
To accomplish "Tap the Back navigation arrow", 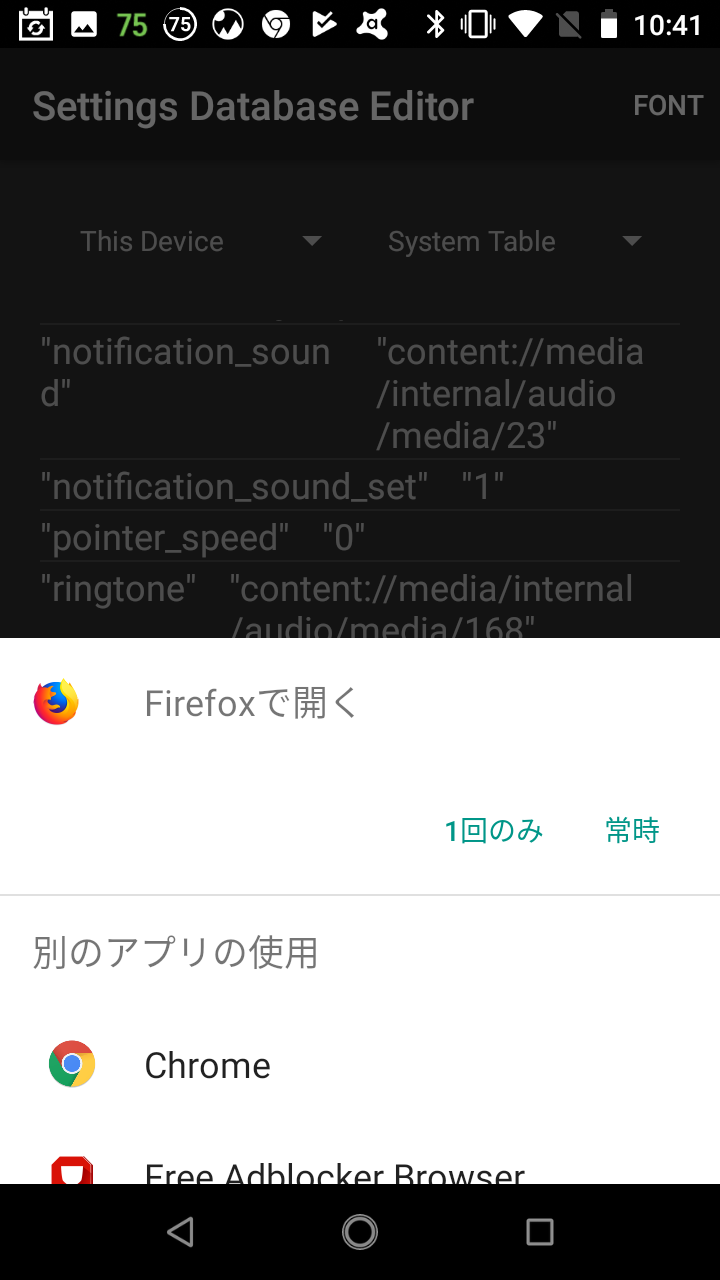I will pyautogui.click(x=180, y=1231).
